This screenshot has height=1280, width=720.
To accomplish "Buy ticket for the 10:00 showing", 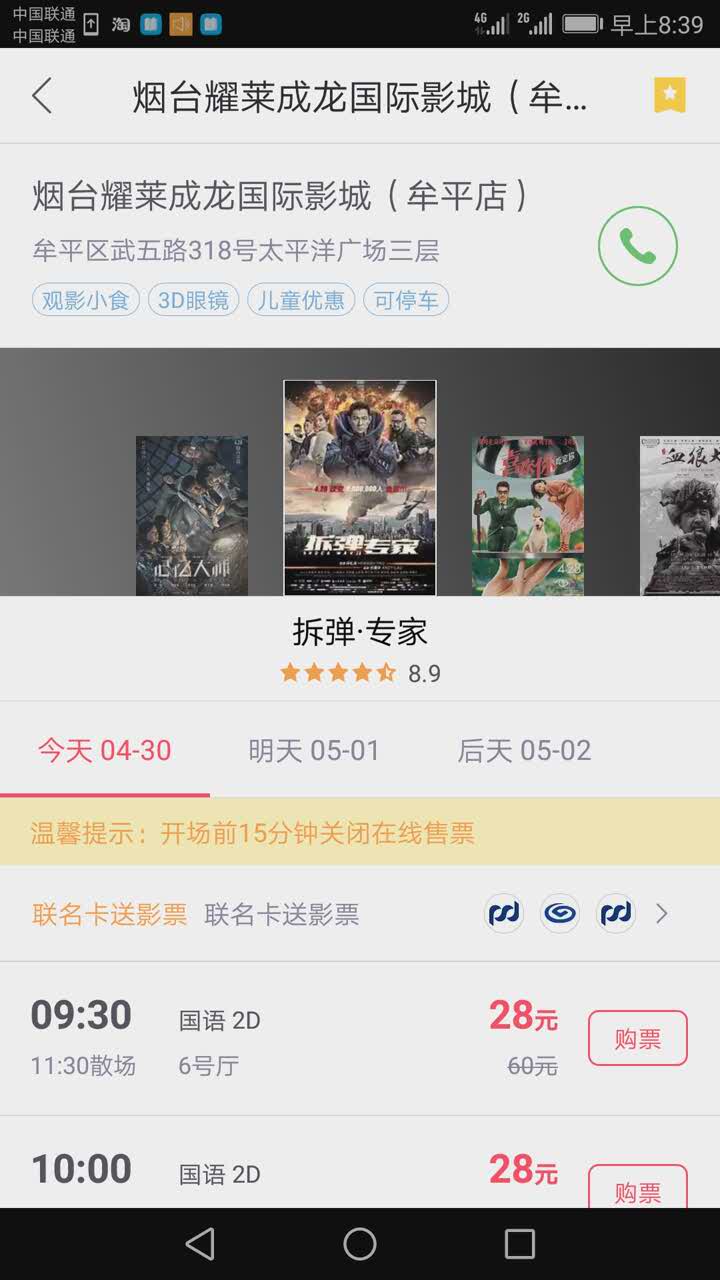I will (x=637, y=1188).
